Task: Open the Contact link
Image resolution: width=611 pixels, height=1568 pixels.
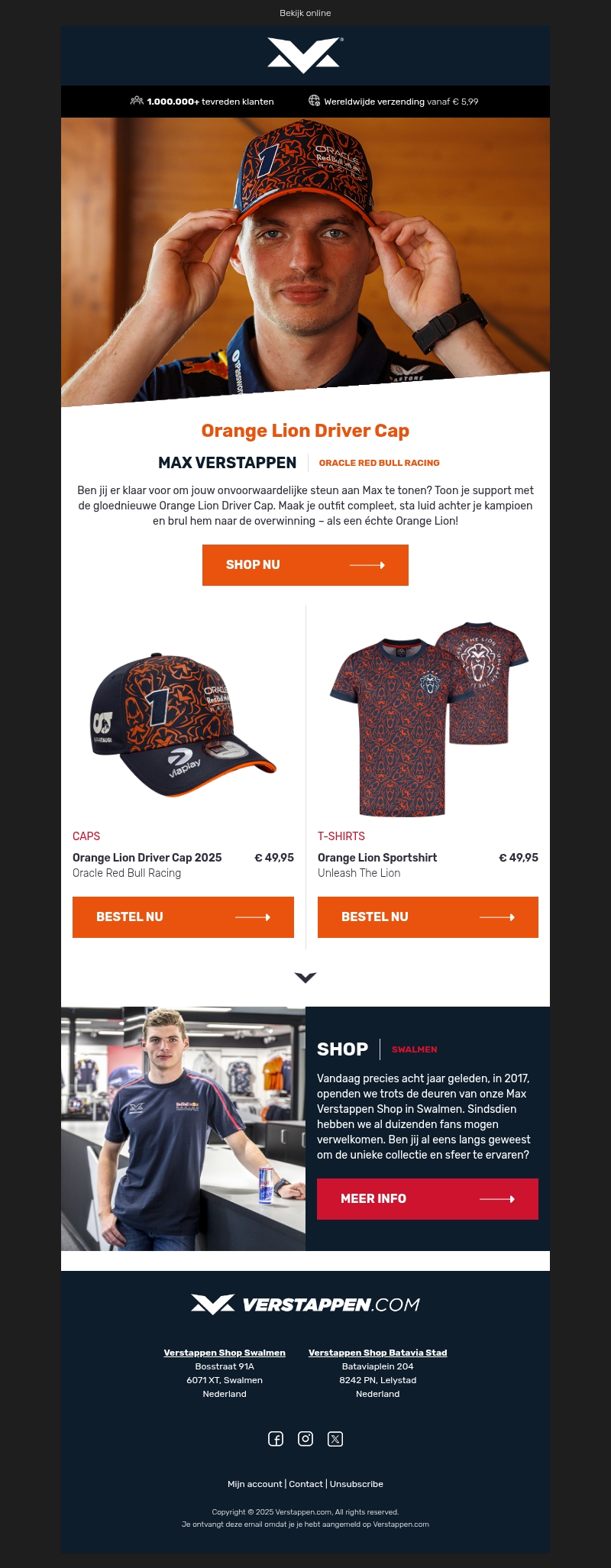Action: (x=305, y=1484)
